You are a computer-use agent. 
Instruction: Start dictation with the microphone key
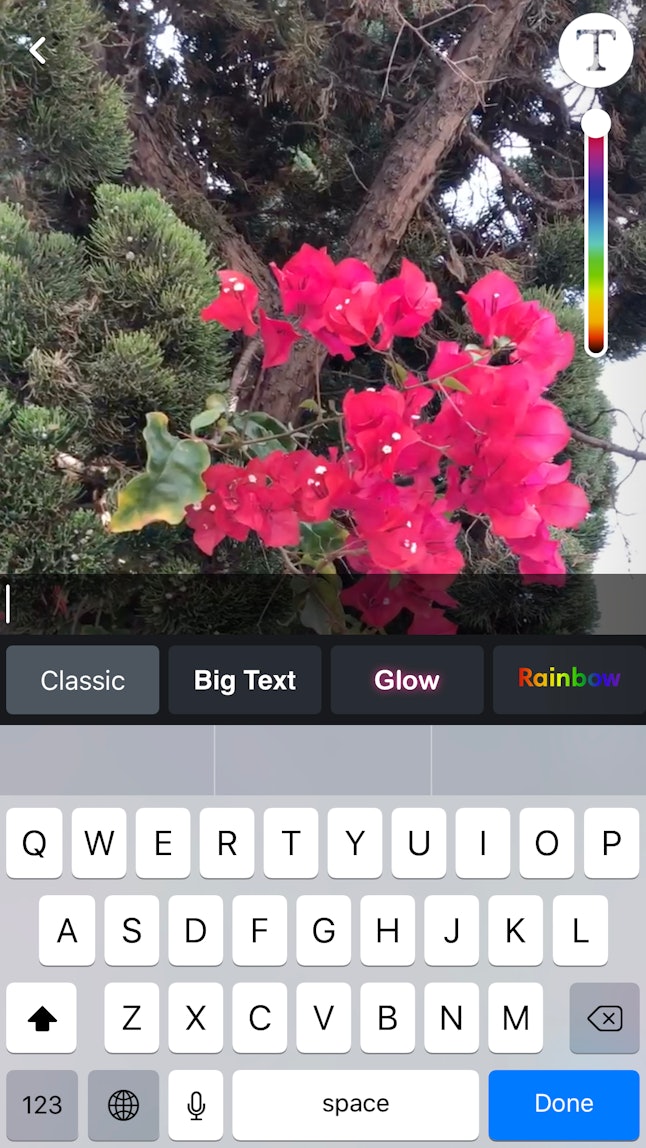tap(196, 1104)
